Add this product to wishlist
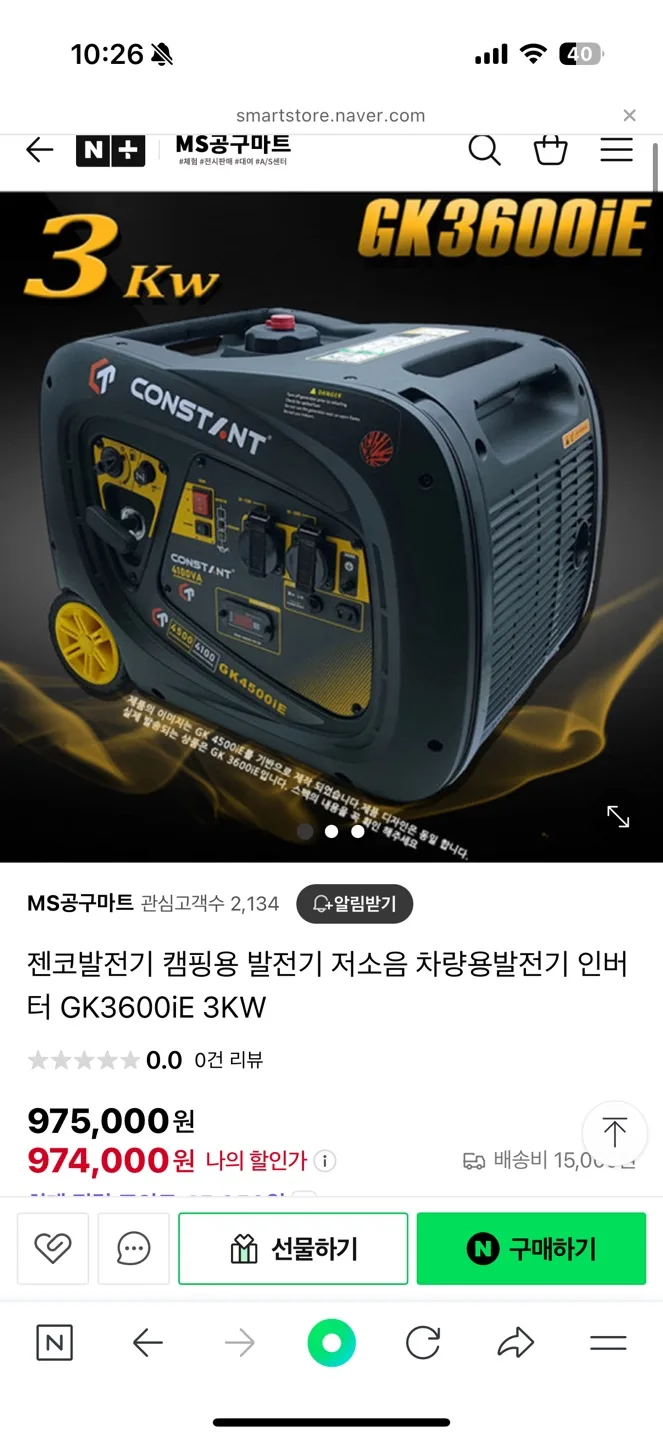This screenshot has width=663, height=1440. 53,1248
